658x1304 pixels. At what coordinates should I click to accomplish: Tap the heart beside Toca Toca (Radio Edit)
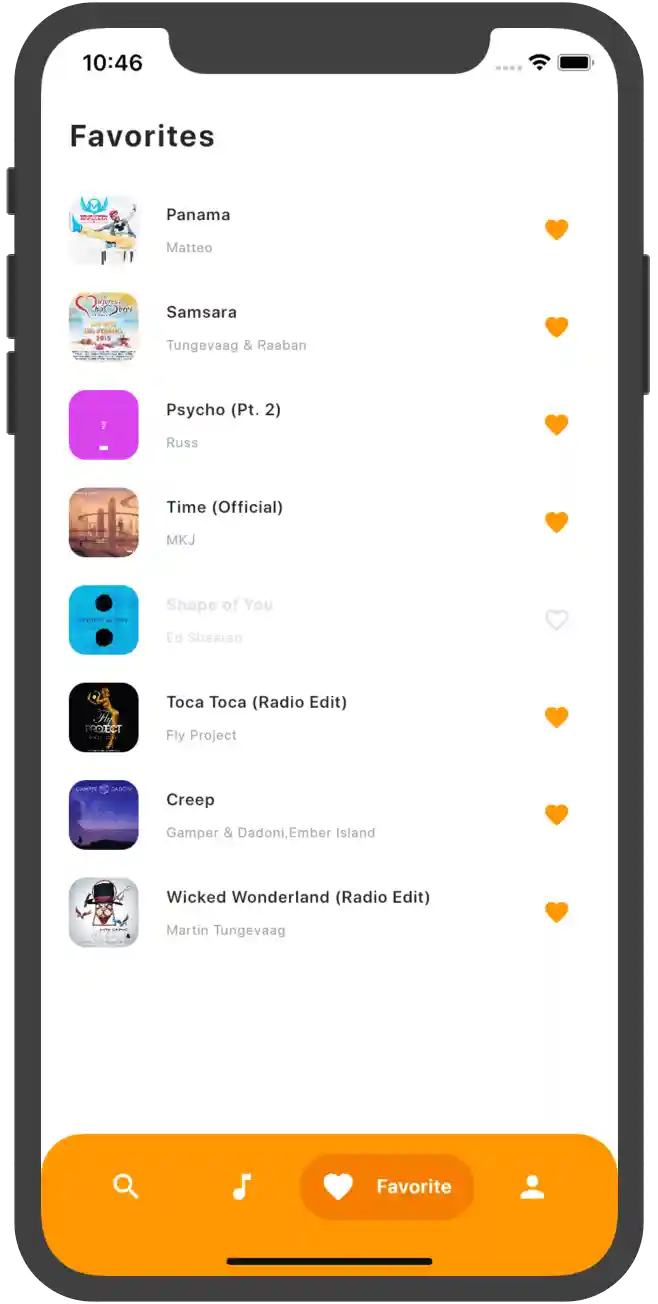click(556, 717)
